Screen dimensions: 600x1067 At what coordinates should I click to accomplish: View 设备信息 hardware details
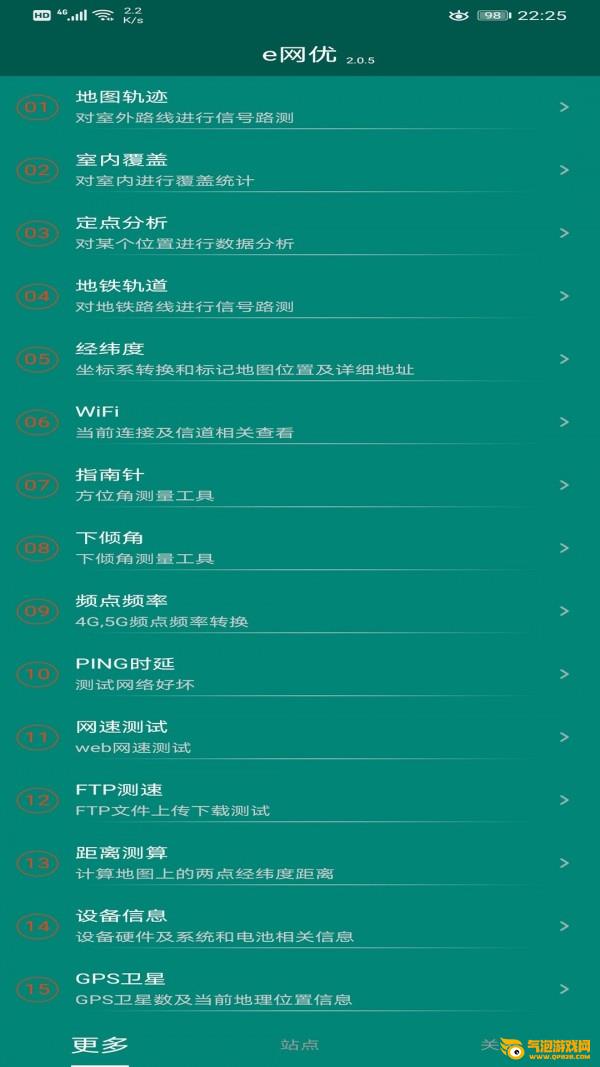(x=300, y=925)
